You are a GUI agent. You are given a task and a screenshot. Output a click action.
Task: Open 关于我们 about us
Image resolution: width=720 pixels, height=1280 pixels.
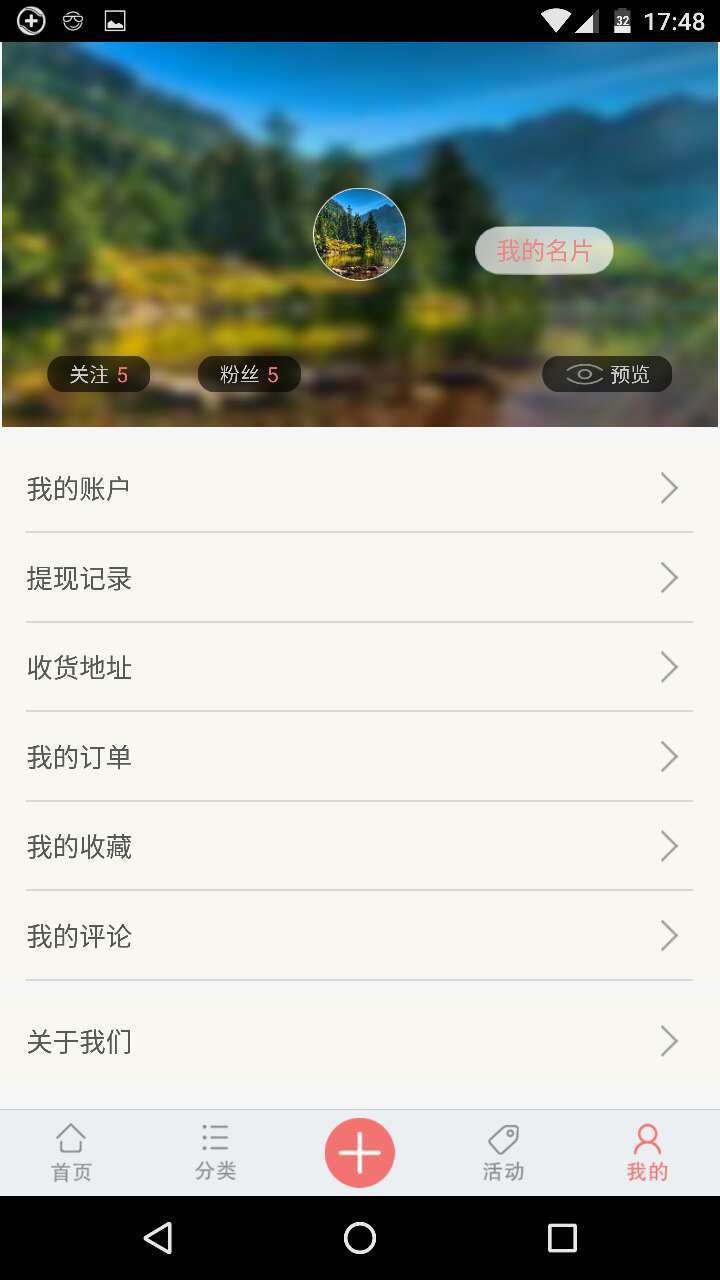click(x=359, y=1041)
